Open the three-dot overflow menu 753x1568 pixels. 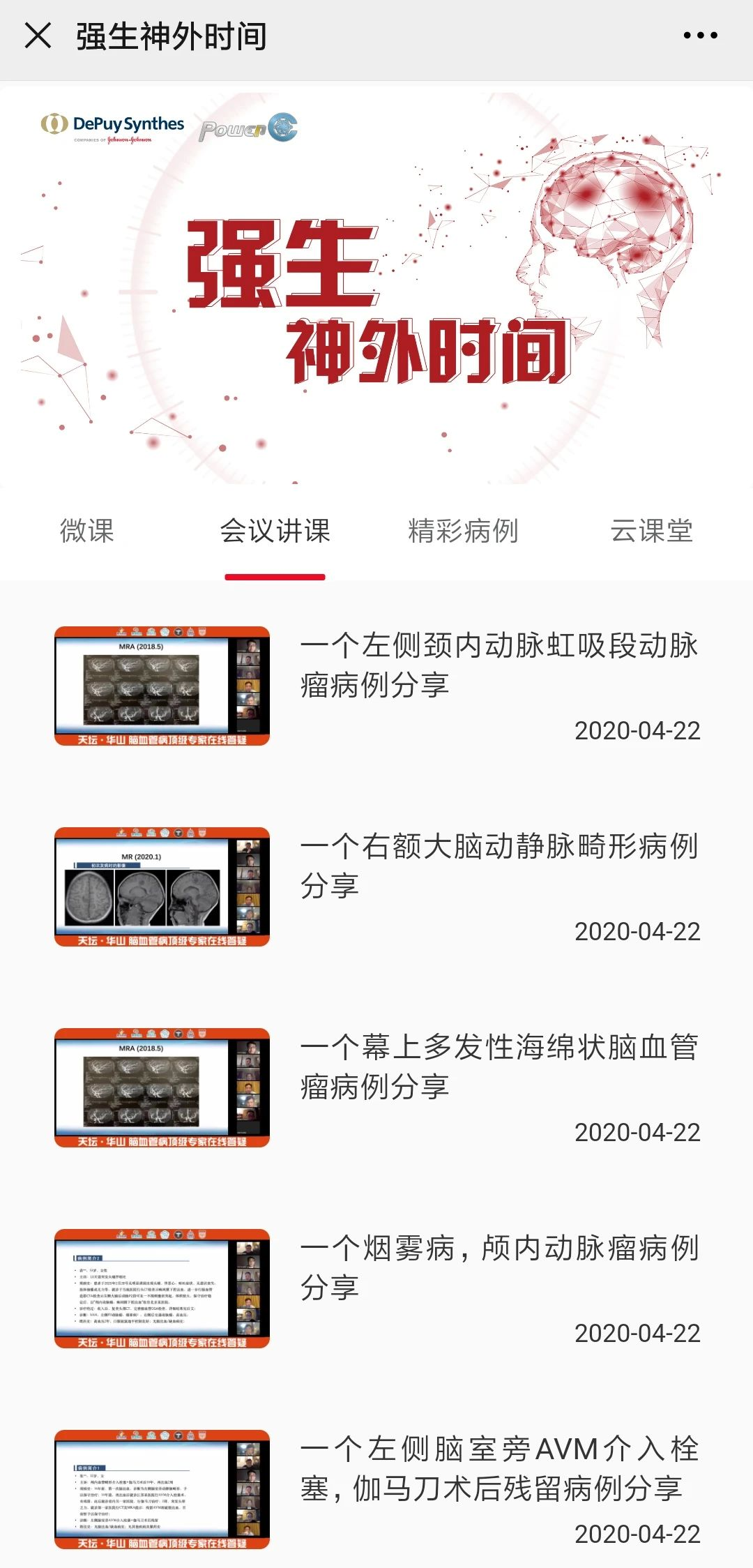(700, 35)
